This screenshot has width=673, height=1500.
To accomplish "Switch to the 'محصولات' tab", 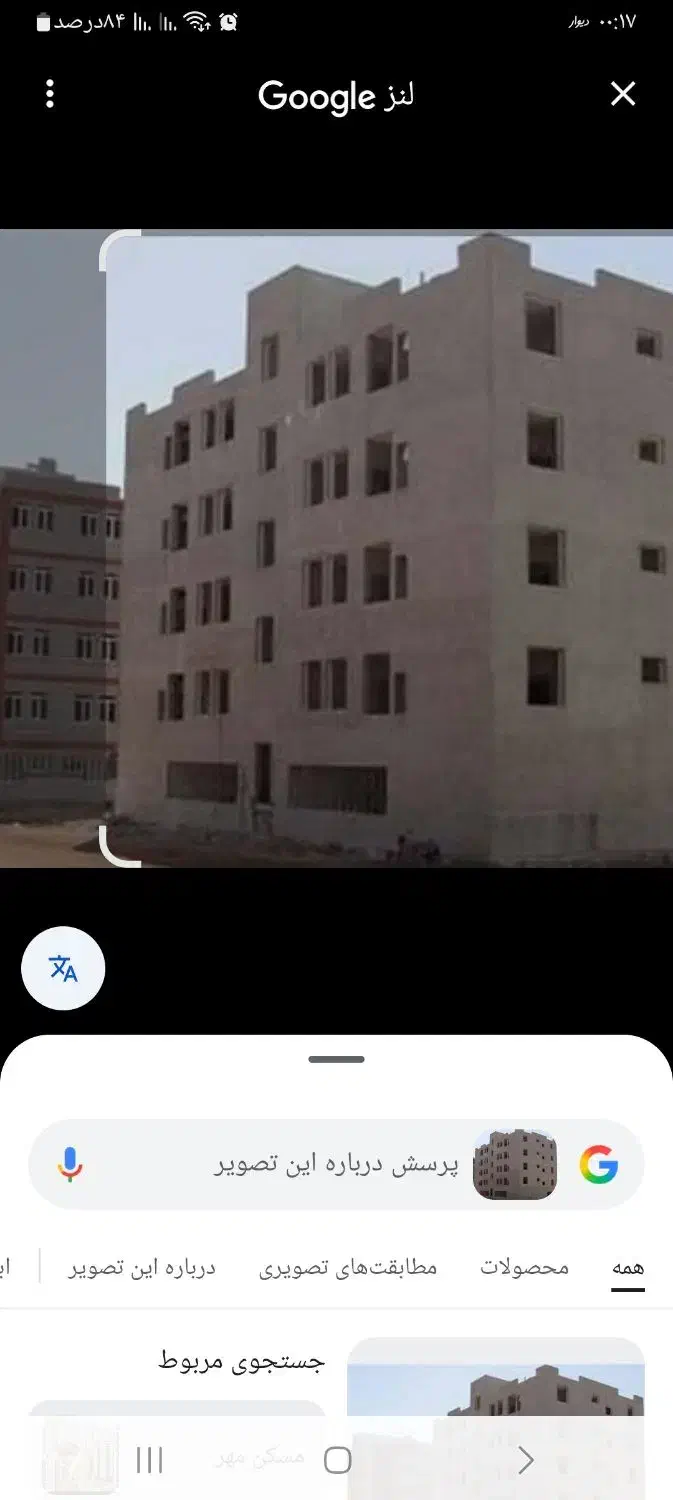I will [x=524, y=1268].
